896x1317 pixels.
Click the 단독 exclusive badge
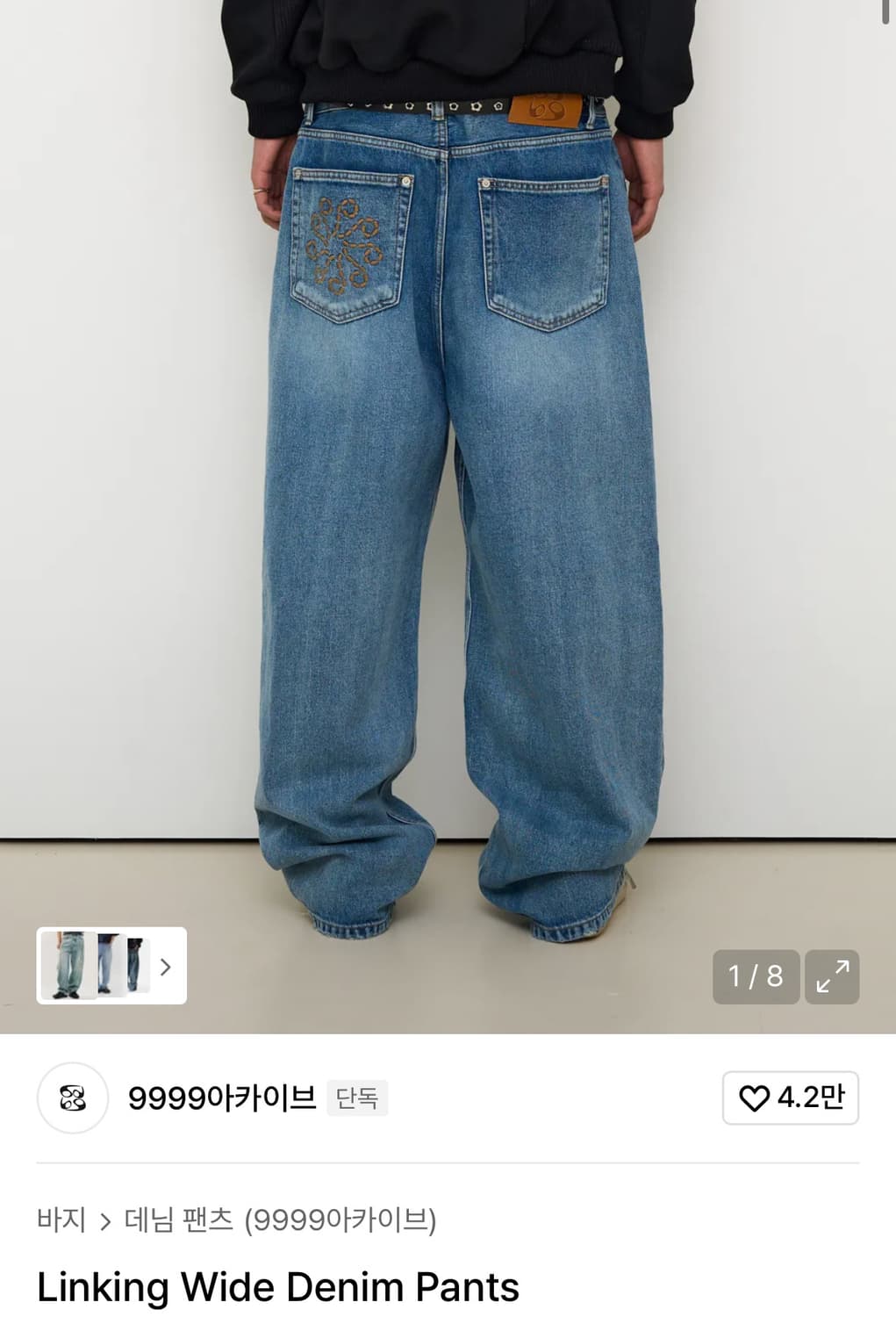356,1098
